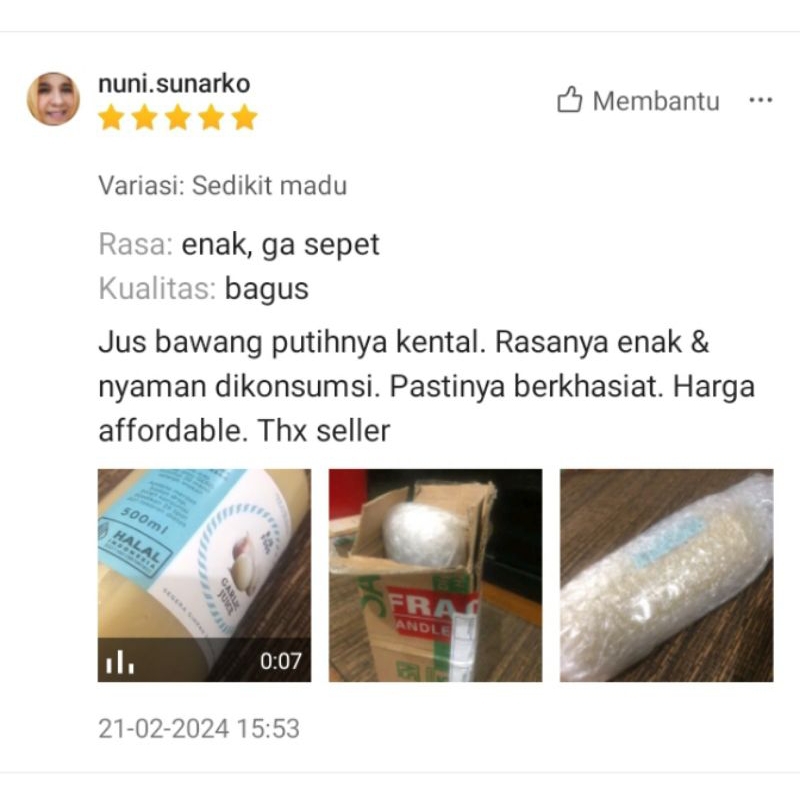View the nuni.sunarko username profile

(174, 84)
